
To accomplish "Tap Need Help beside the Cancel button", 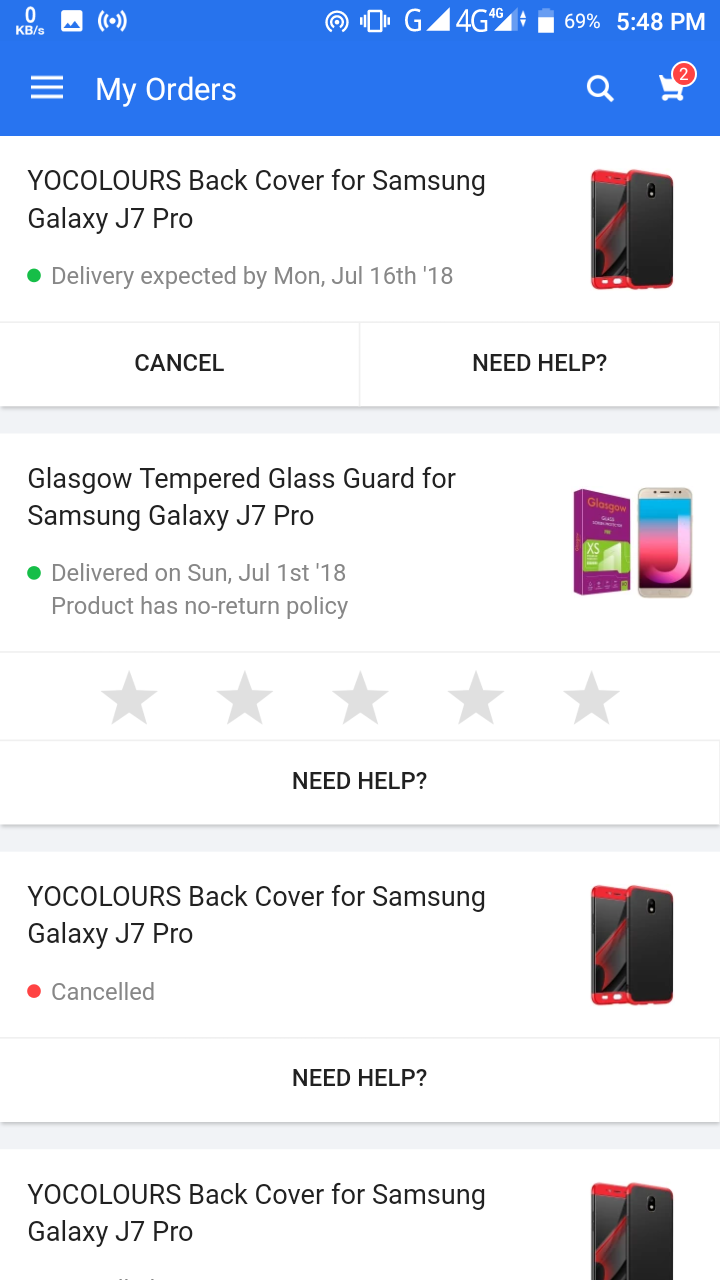I will [539, 363].
